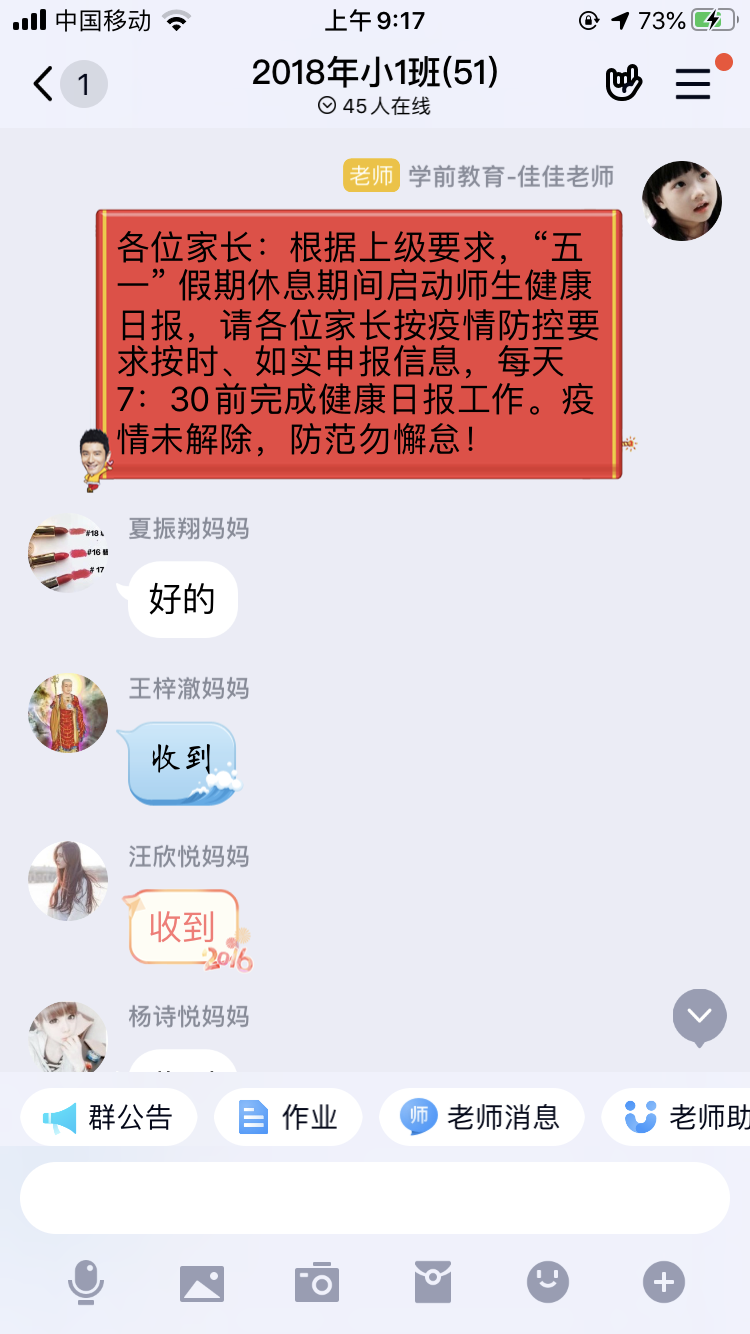Expand the 45人在线 online members list
This screenshot has width=750, height=1334.
coord(374,106)
